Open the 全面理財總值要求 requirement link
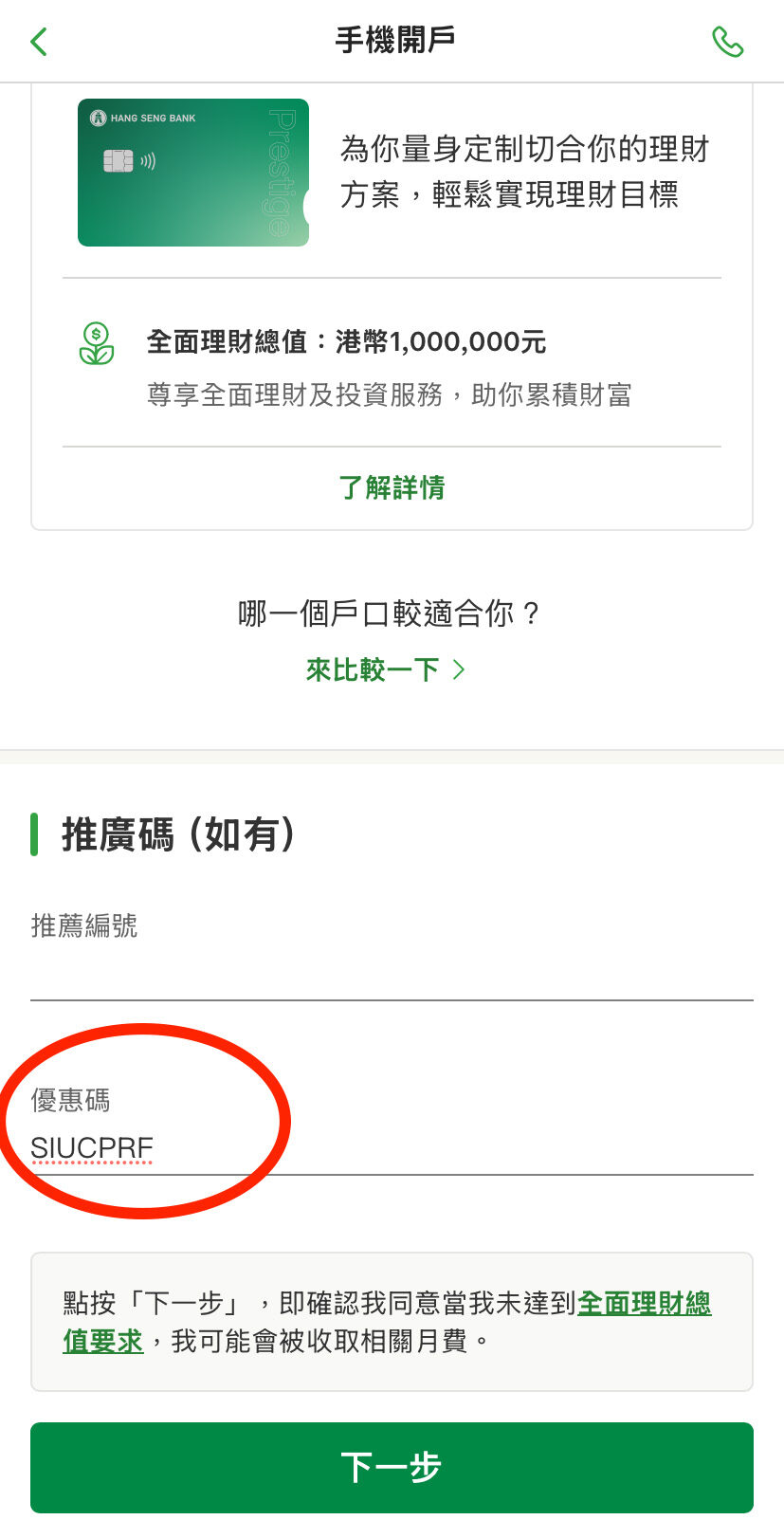784x1538 pixels. (644, 1304)
